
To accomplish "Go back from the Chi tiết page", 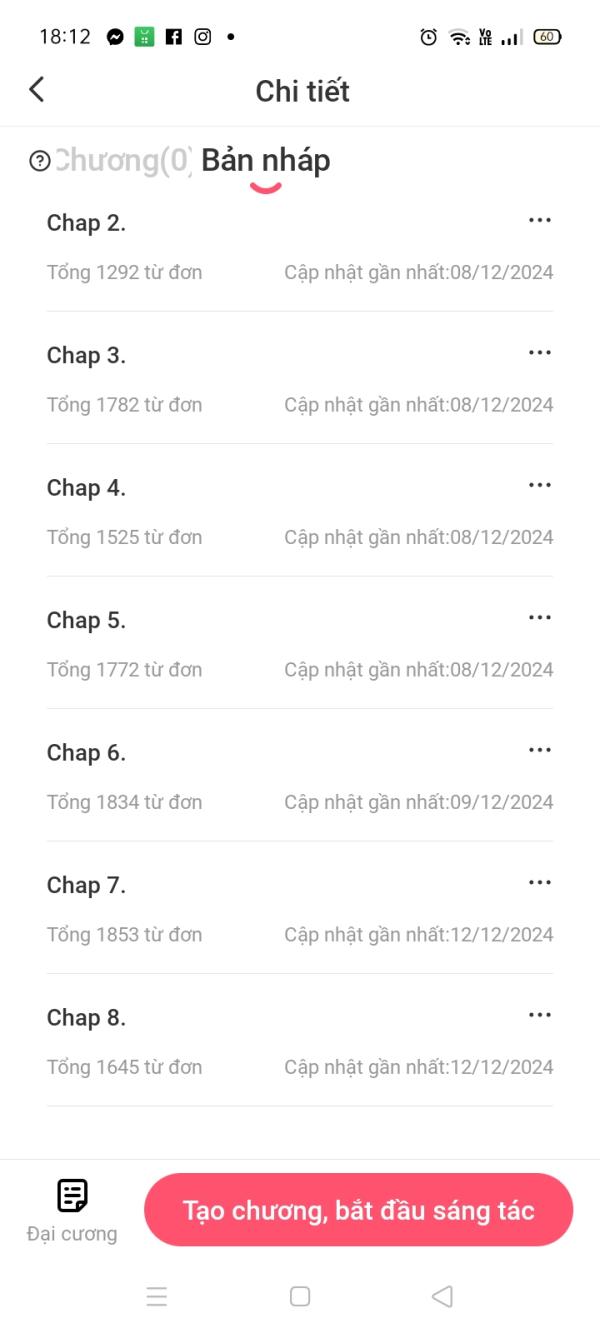I will tap(37, 90).
